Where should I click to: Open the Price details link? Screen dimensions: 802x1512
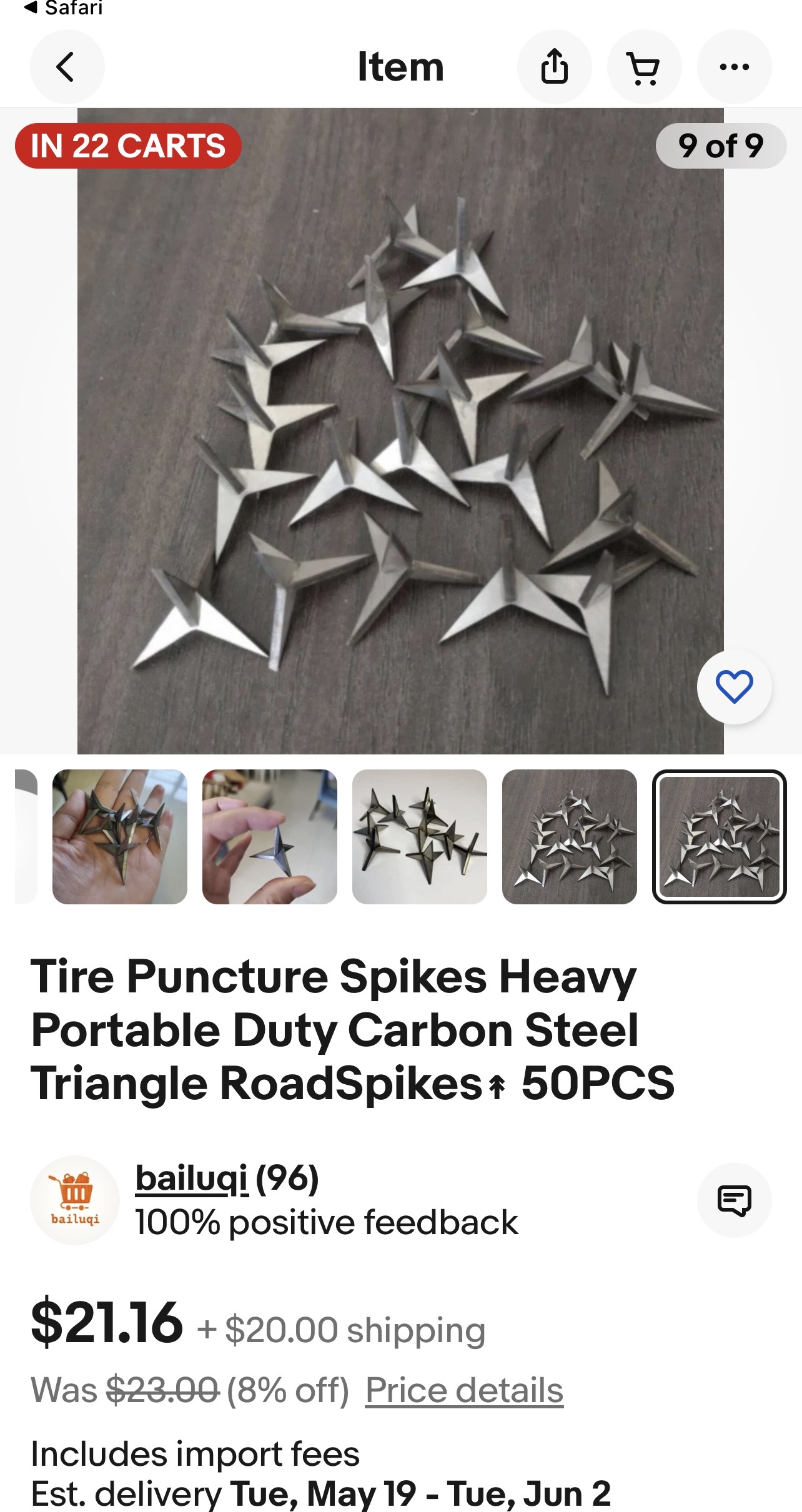[464, 1390]
